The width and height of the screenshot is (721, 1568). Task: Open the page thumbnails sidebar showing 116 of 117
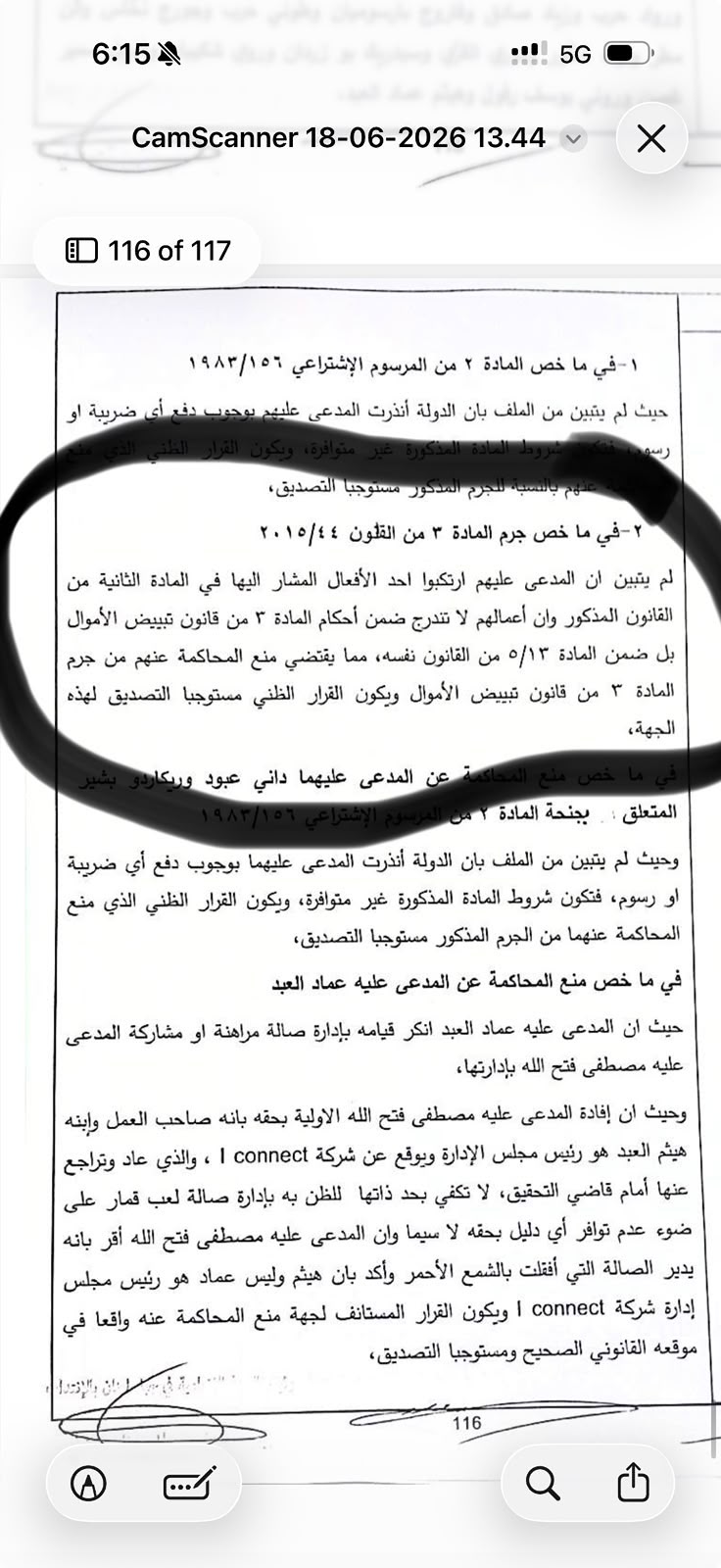[x=148, y=251]
